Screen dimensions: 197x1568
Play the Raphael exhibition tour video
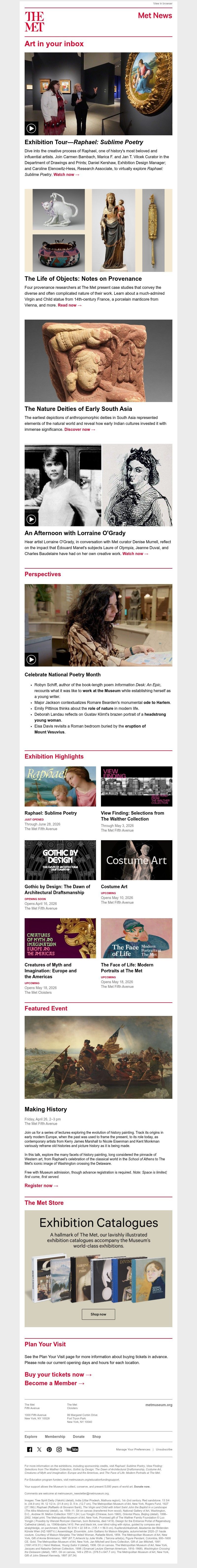click(31, 128)
